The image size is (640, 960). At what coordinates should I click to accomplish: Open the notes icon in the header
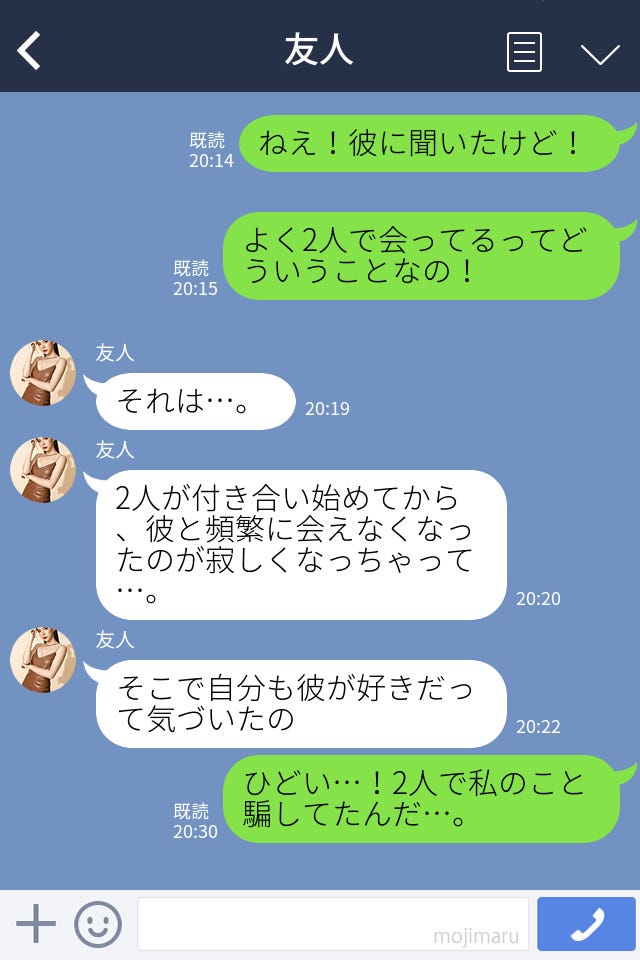tap(524, 52)
